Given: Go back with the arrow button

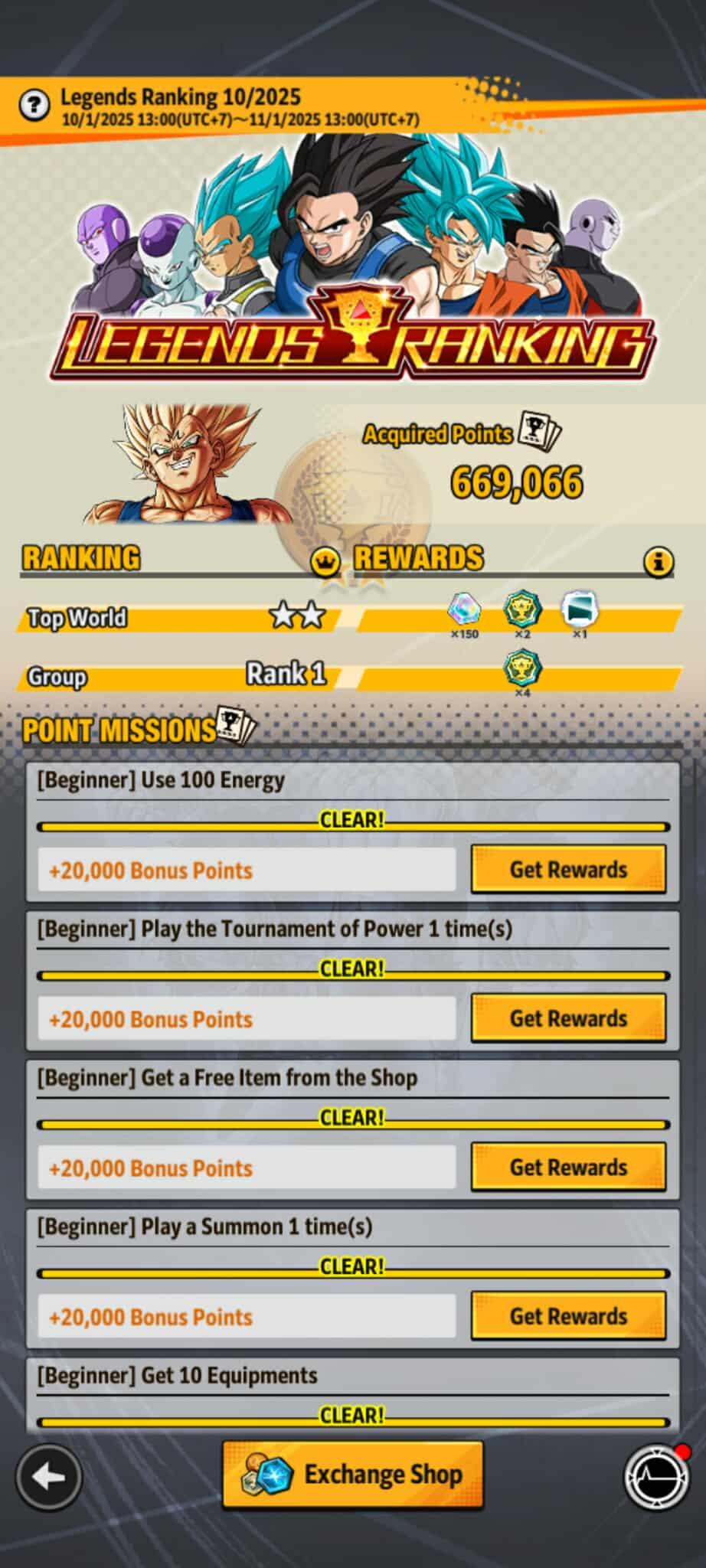Looking at the screenshot, I should [48, 1477].
